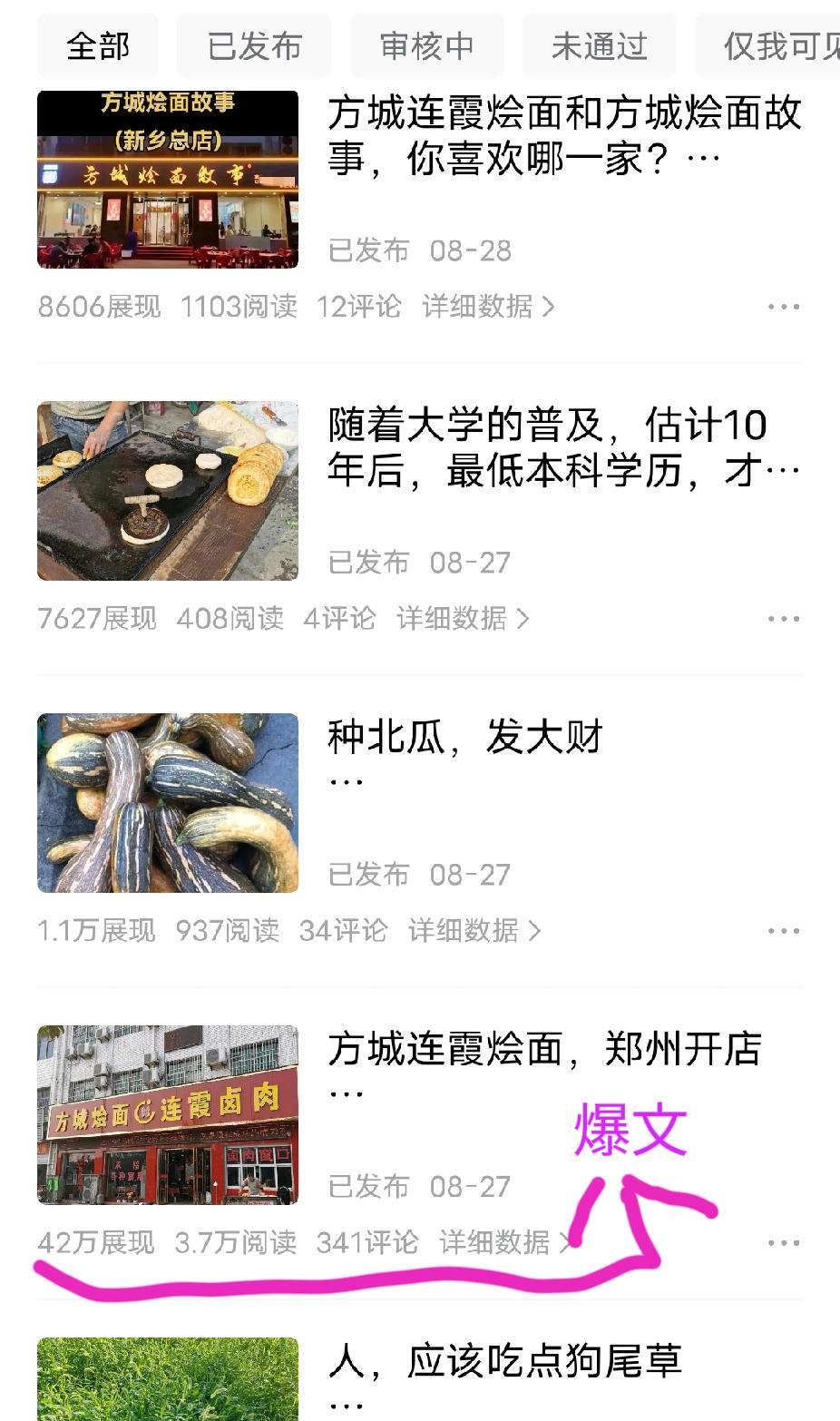Open the 方城连霞烩面和方城烩面故事 article
Viewport: 840px width, 1421px height.
(x=562, y=136)
